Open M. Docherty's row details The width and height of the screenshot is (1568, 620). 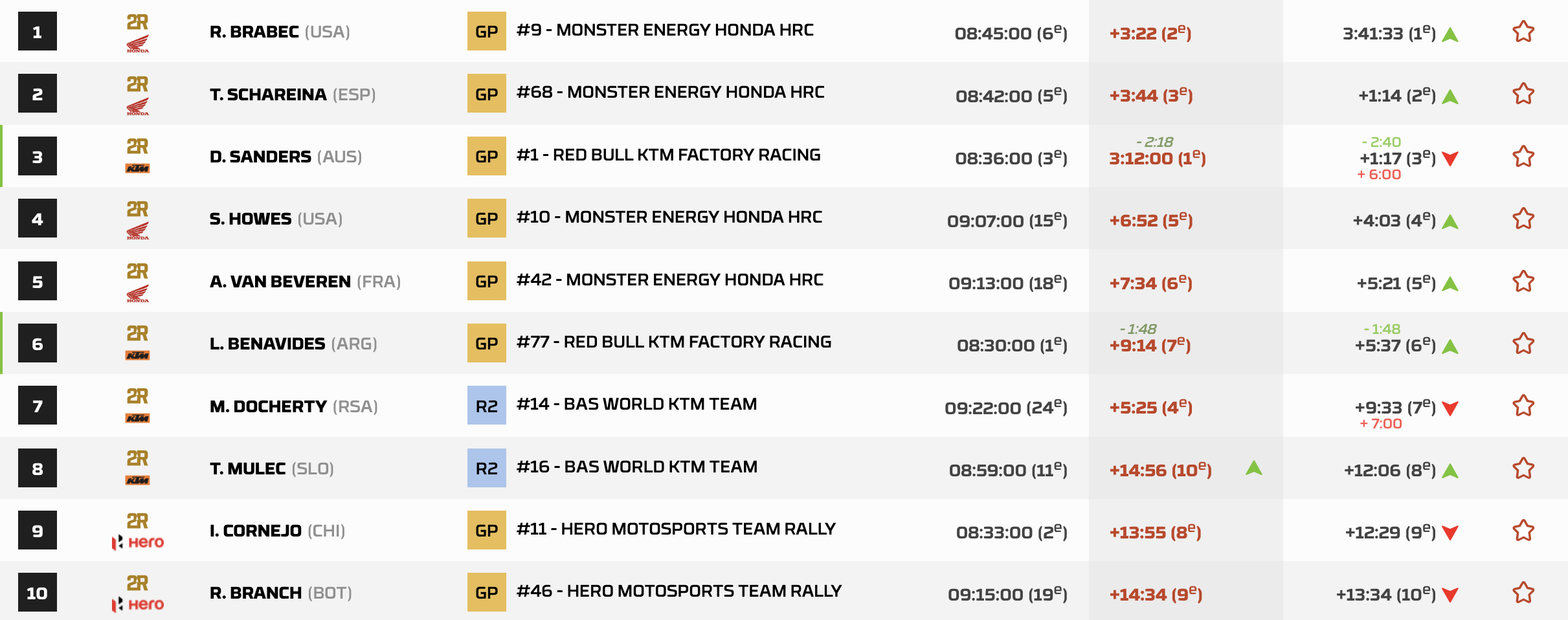pyautogui.click(x=268, y=406)
